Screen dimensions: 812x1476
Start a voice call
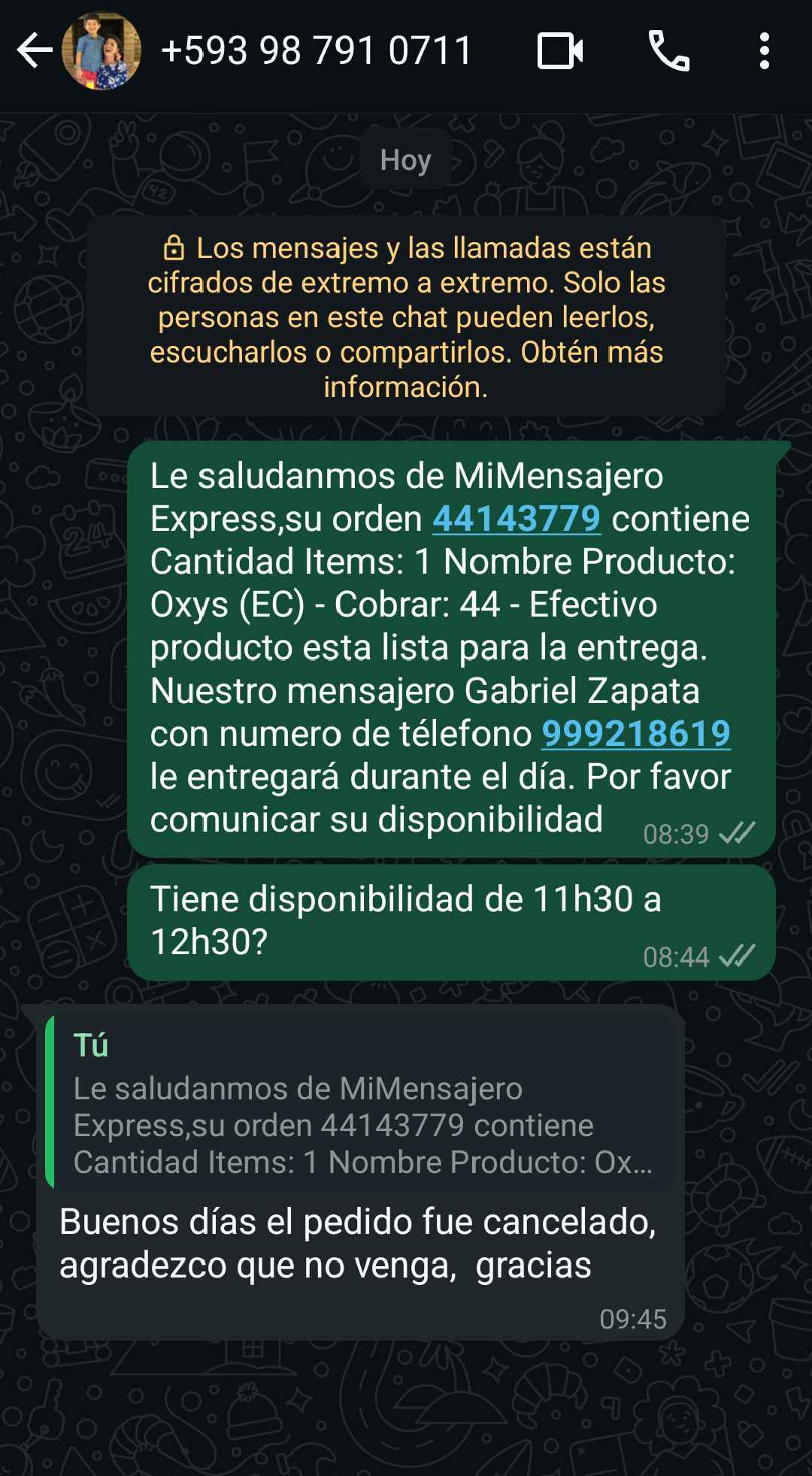point(668,52)
